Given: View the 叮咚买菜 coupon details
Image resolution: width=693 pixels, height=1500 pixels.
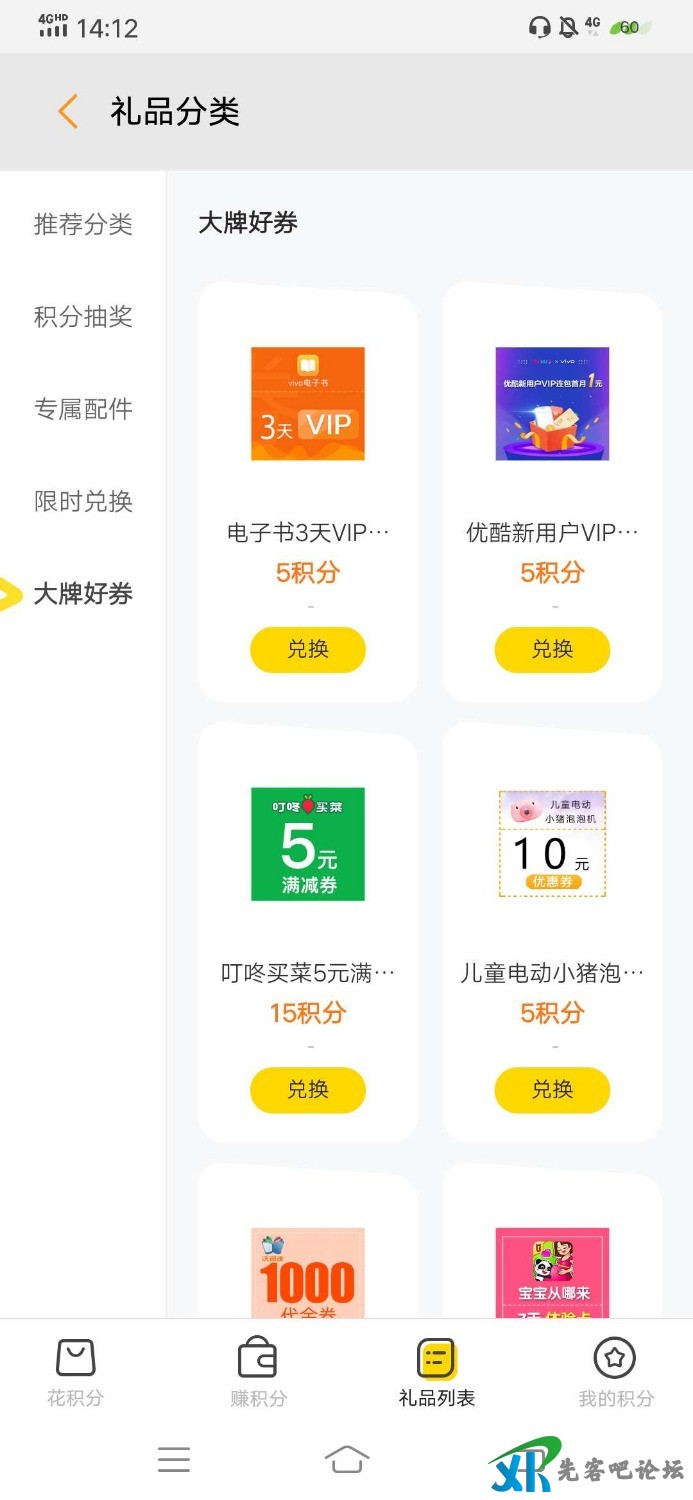Looking at the screenshot, I should tap(307, 844).
